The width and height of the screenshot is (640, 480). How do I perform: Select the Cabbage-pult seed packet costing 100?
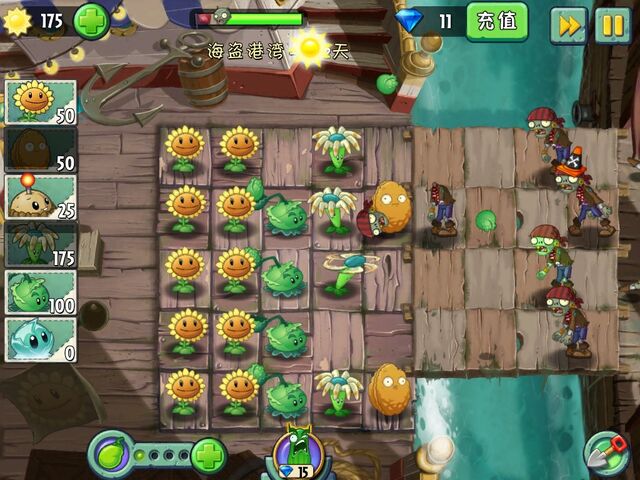41,292
